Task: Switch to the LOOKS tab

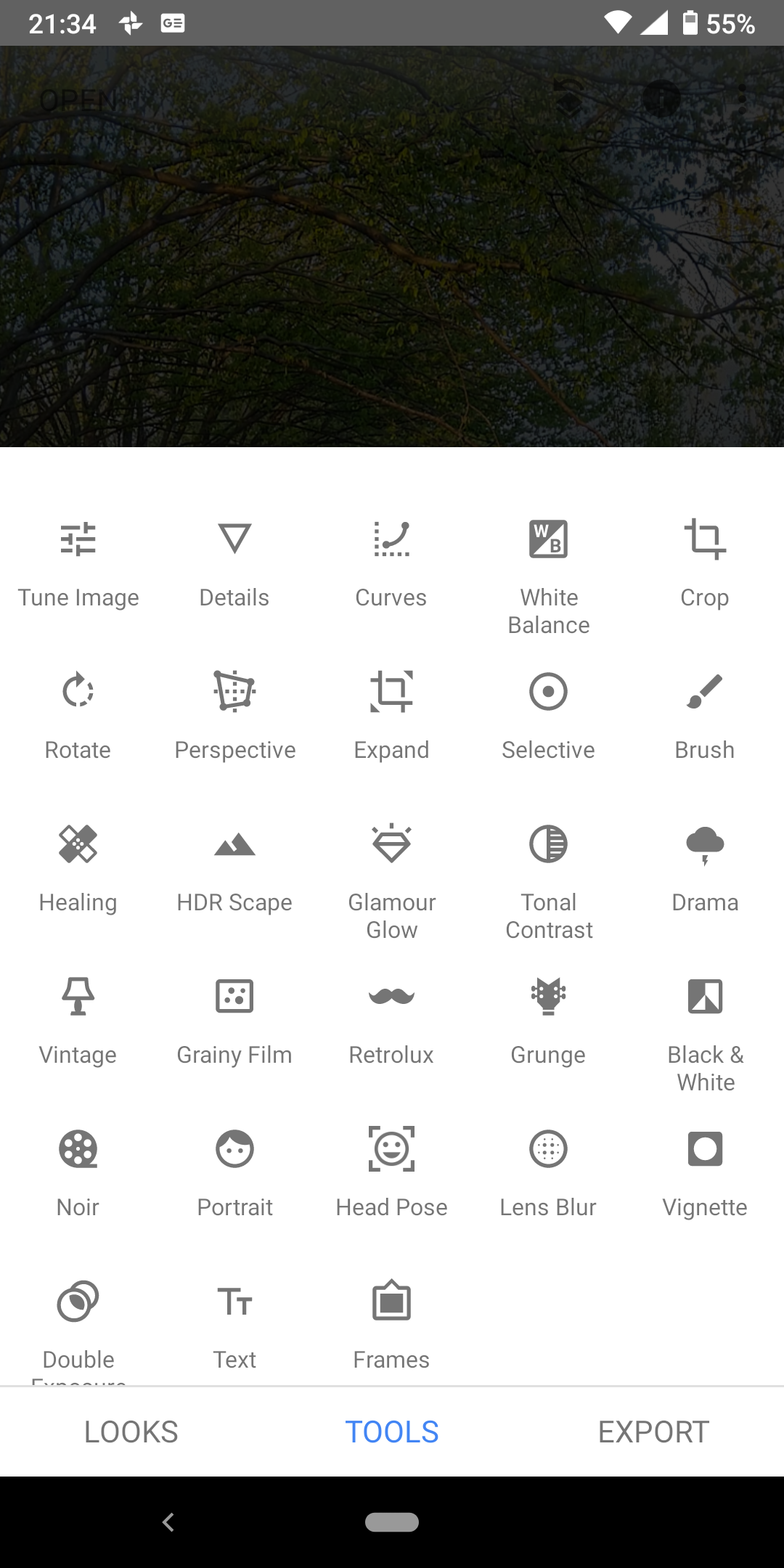Action: [131, 1432]
